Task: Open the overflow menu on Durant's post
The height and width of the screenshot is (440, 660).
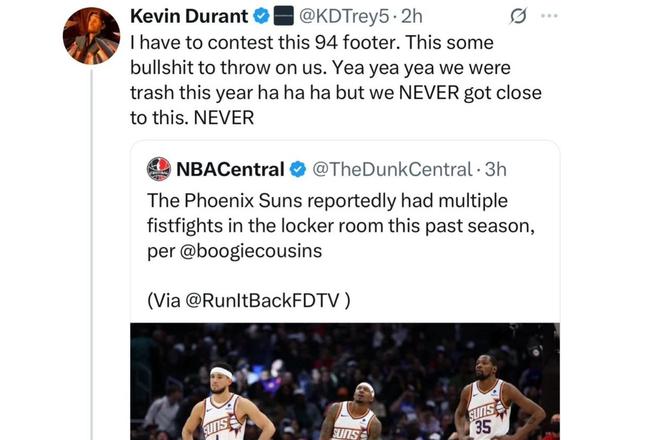Action: [x=550, y=17]
